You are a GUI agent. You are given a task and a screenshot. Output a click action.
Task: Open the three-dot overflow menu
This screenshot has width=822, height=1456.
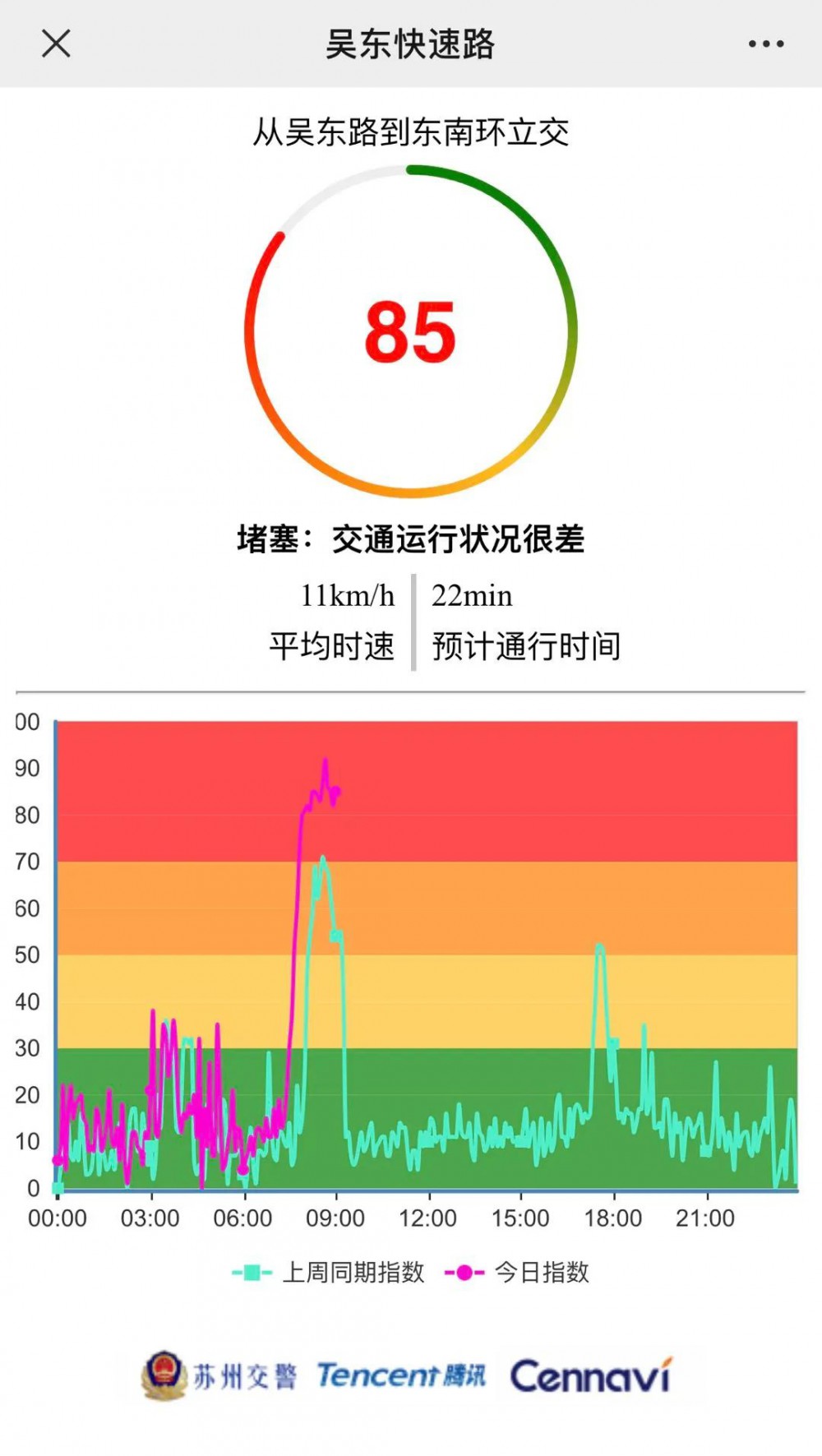pos(765,44)
